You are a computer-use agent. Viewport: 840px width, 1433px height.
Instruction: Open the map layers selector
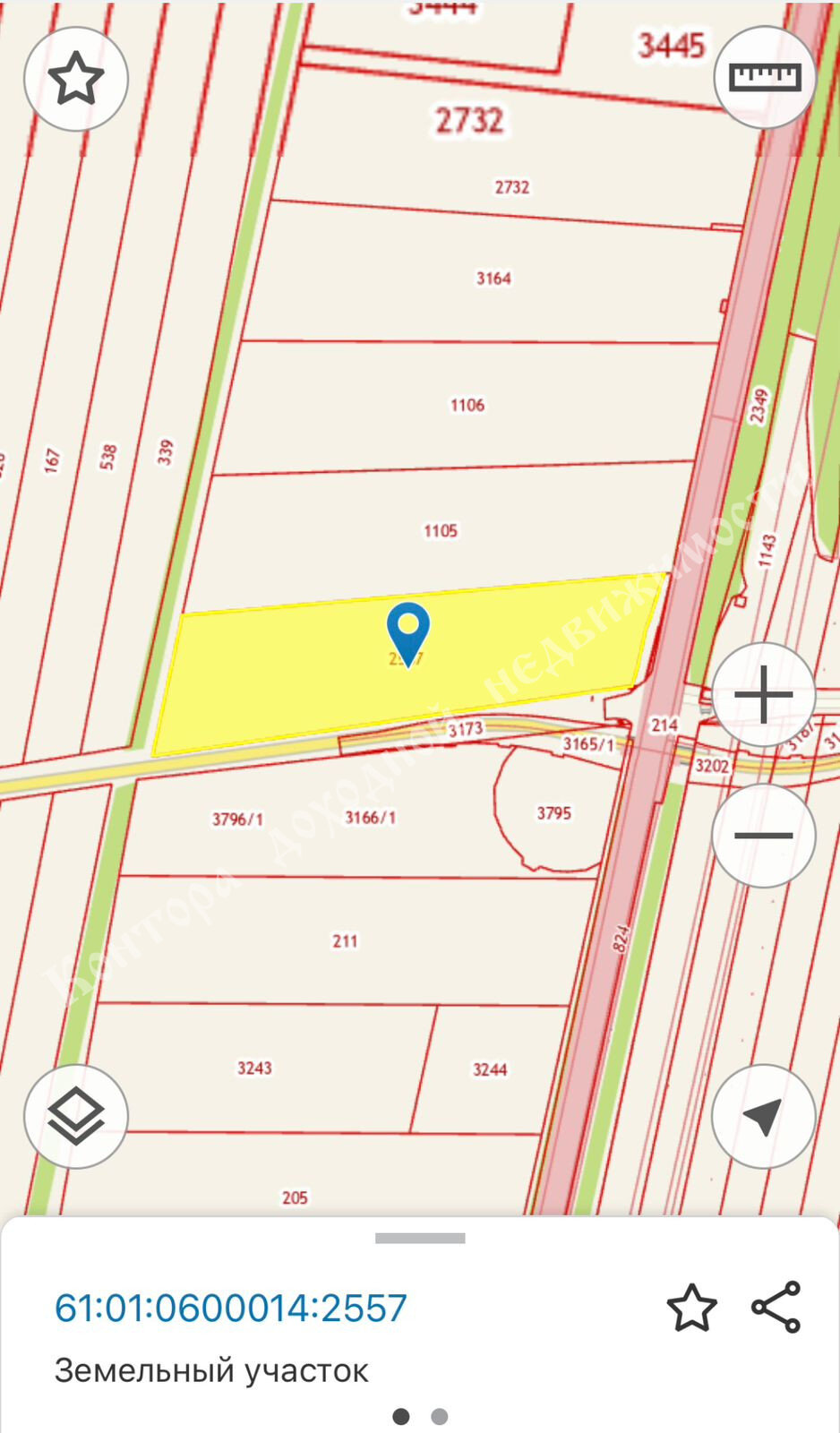pyautogui.click(x=76, y=1116)
